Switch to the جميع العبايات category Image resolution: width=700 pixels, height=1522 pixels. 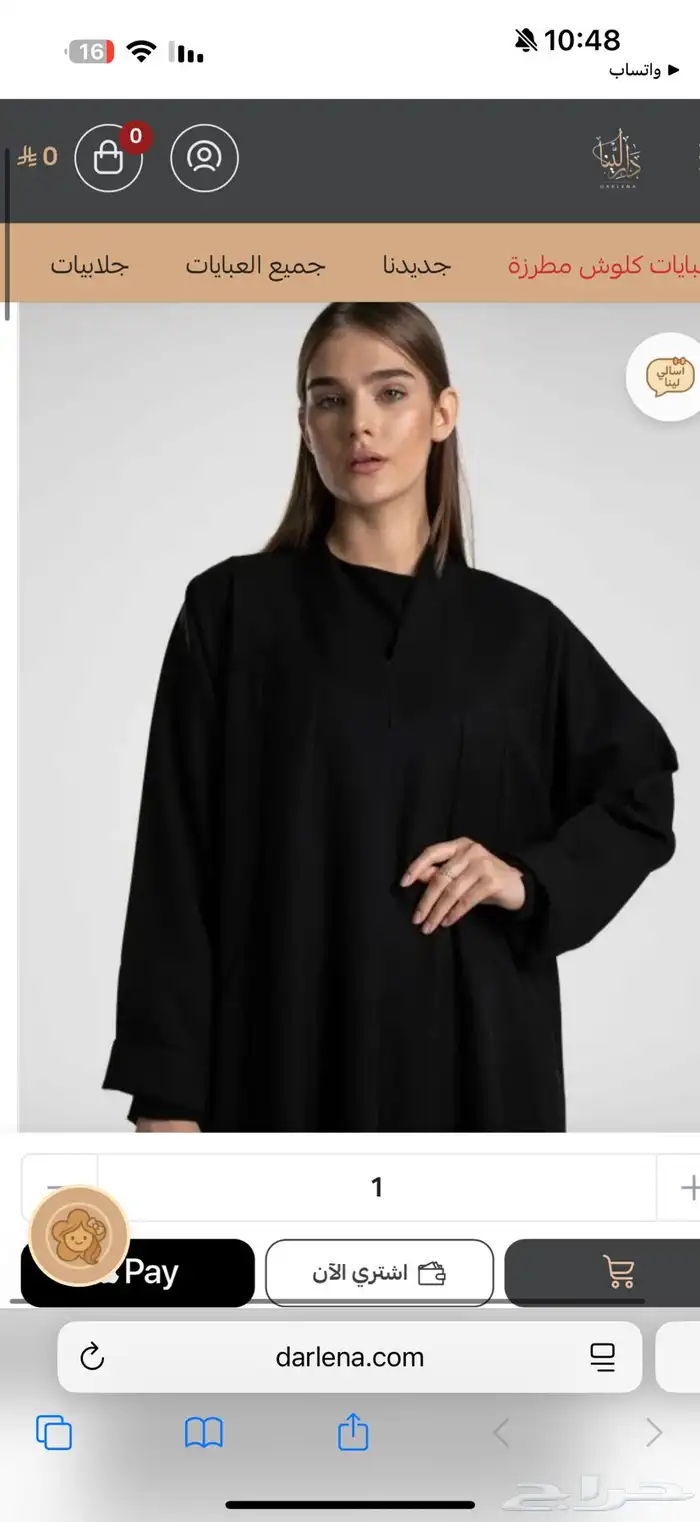pos(255,266)
